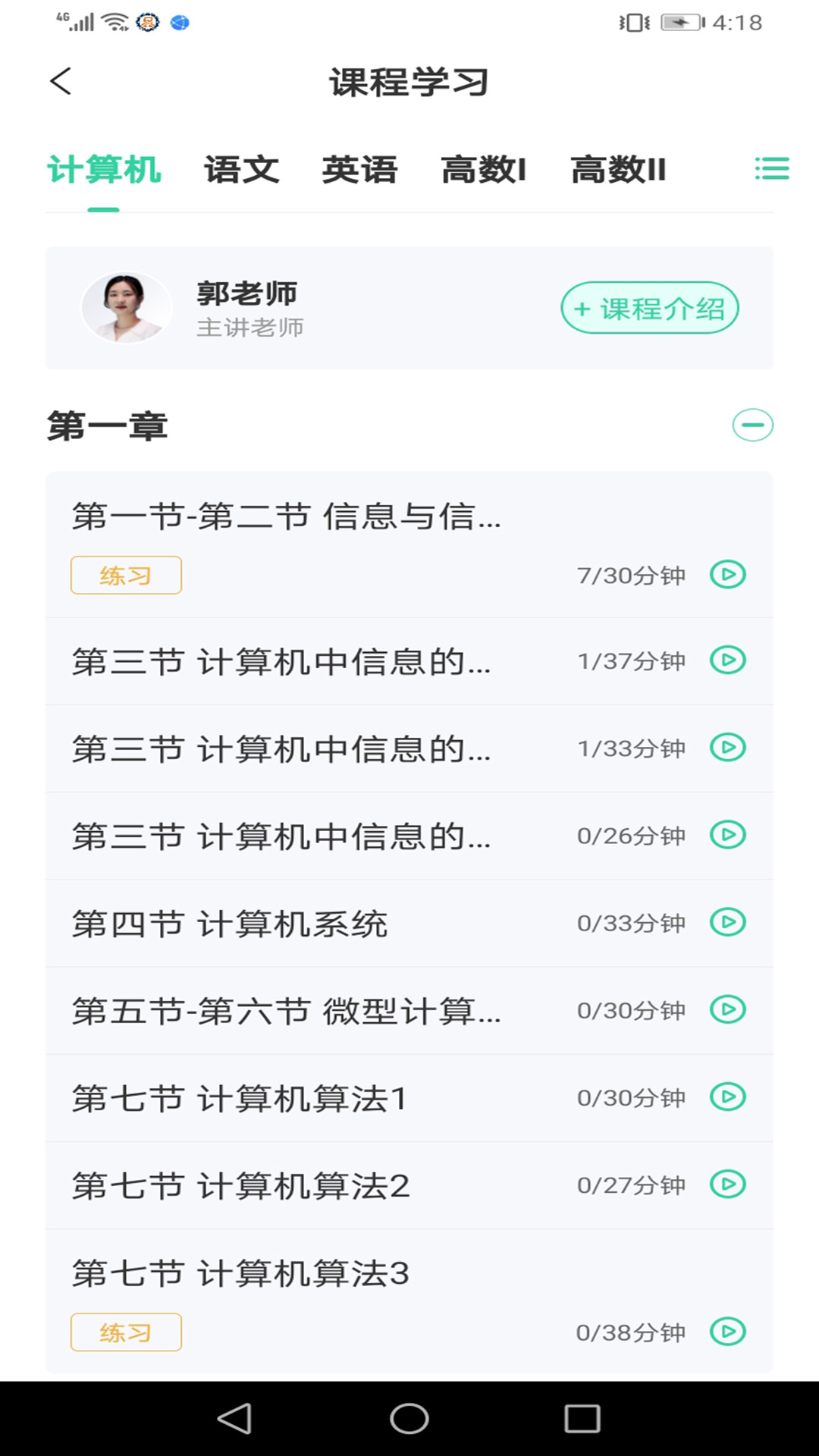Play the 第三节 lesson showing 0/26分钟

click(727, 836)
